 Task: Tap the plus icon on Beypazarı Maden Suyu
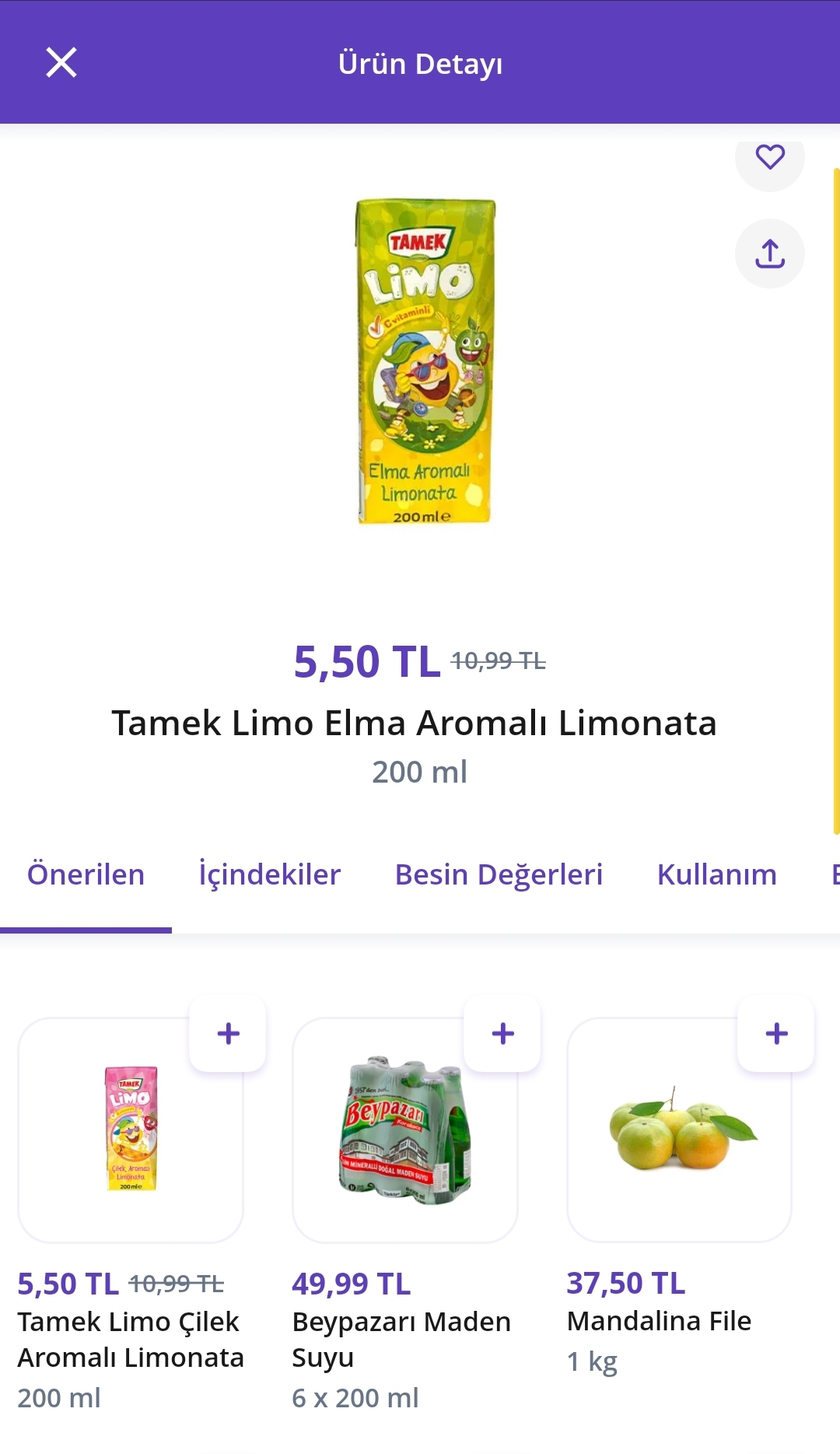pos(502,1034)
